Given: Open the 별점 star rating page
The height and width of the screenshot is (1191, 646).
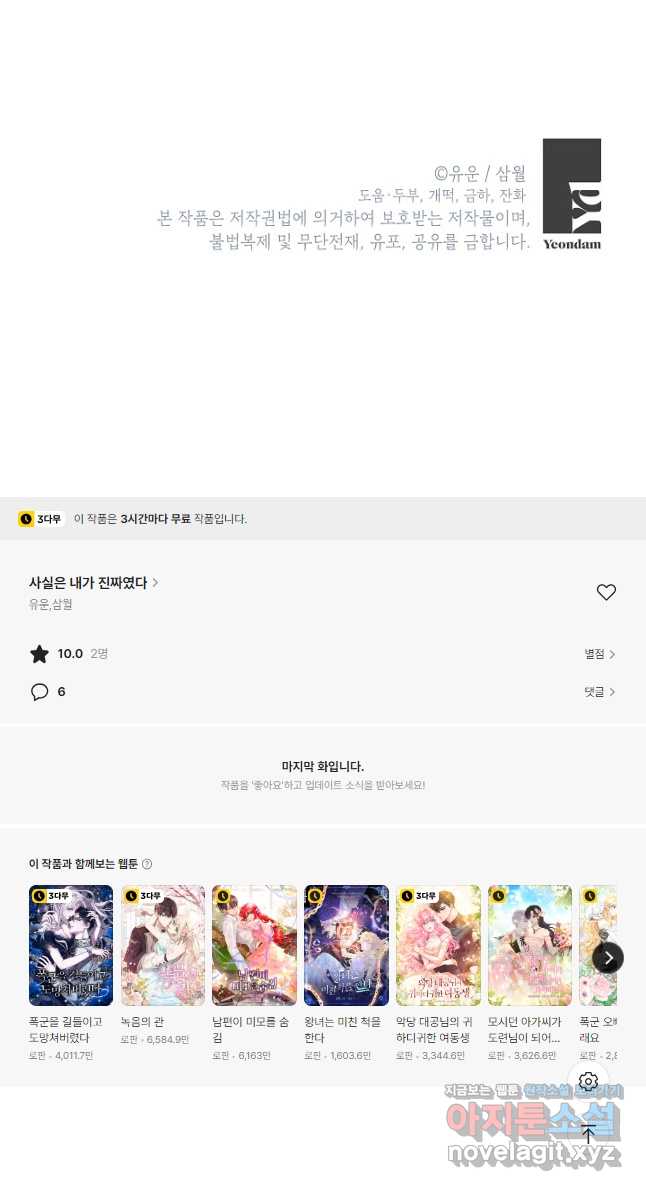Looking at the screenshot, I should [x=600, y=654].
